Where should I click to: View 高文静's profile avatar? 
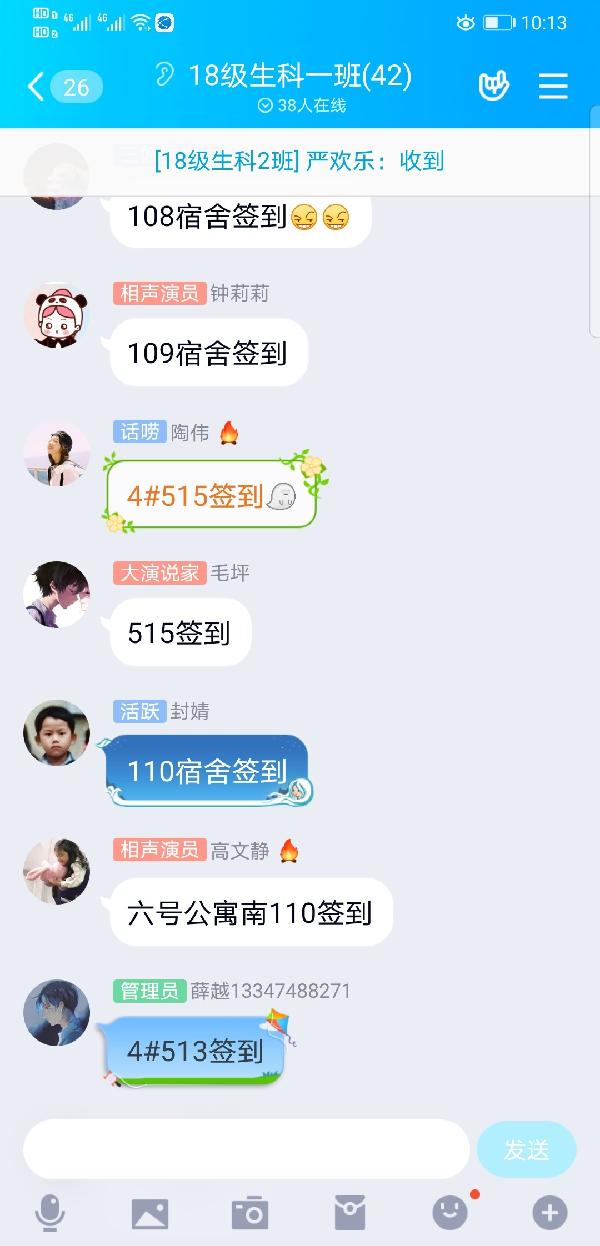(x=56, y=872)
